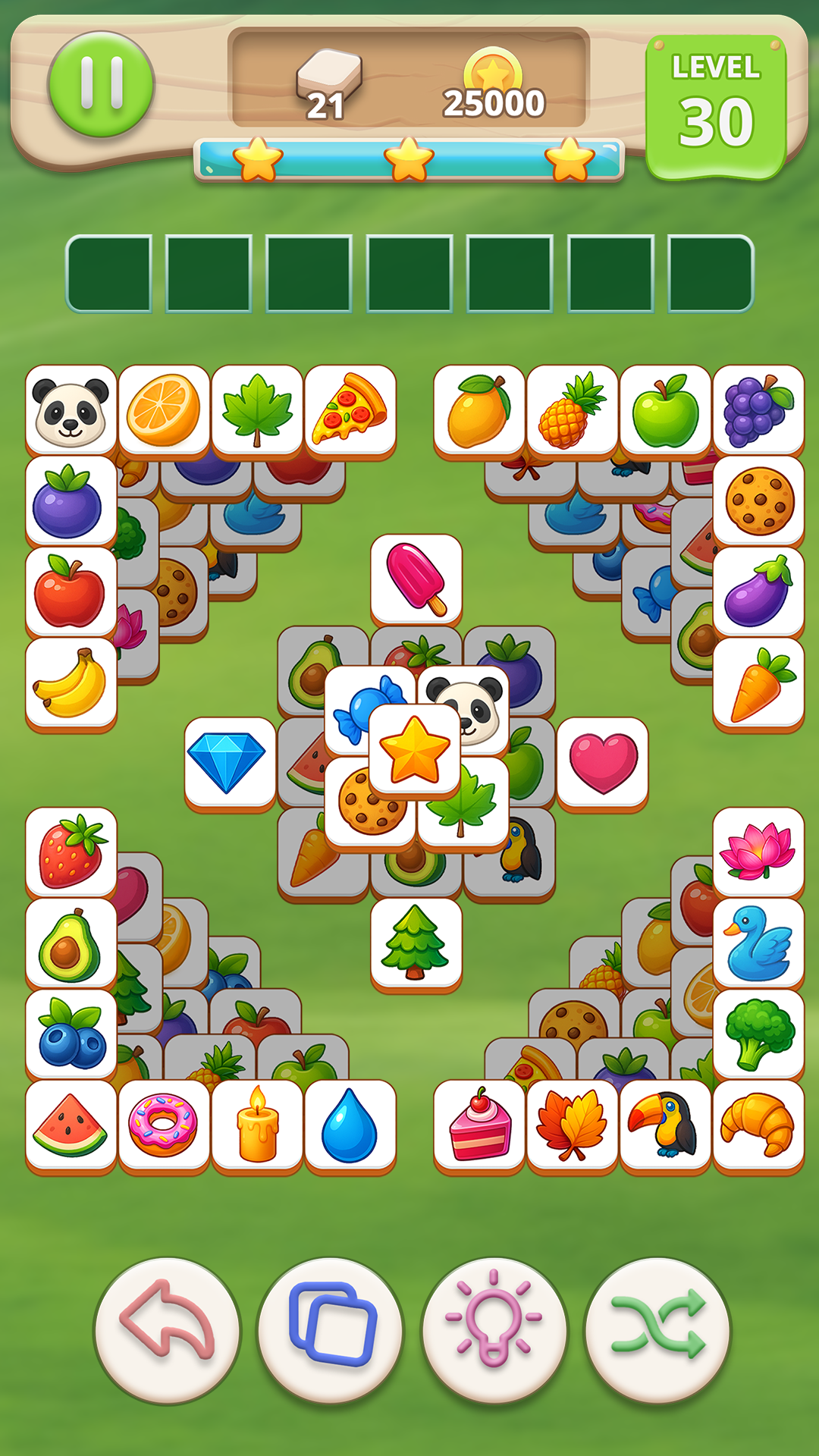
Task: Pick the pink popsicle tile
Action: click(x=416, y=580)
